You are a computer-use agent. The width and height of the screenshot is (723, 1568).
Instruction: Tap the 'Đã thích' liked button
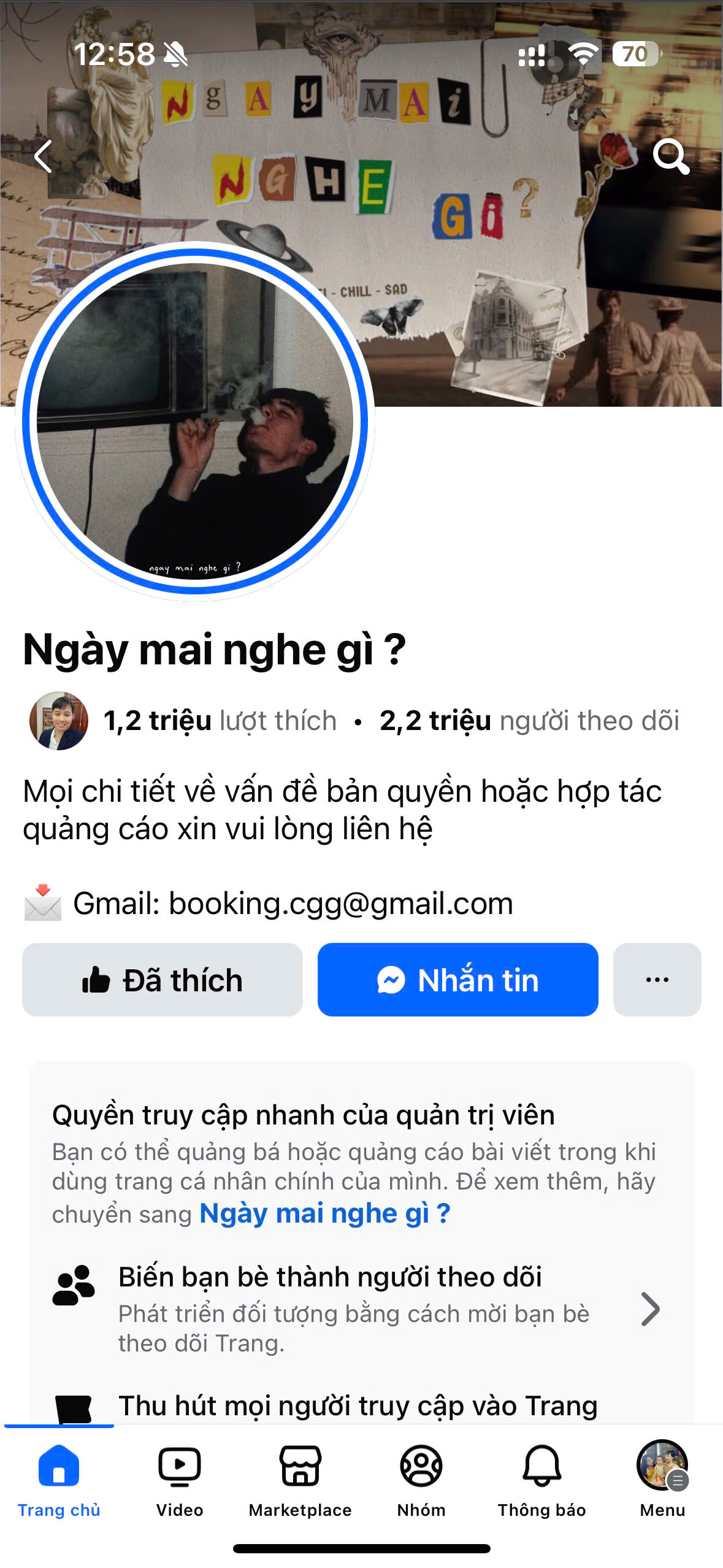163,980
